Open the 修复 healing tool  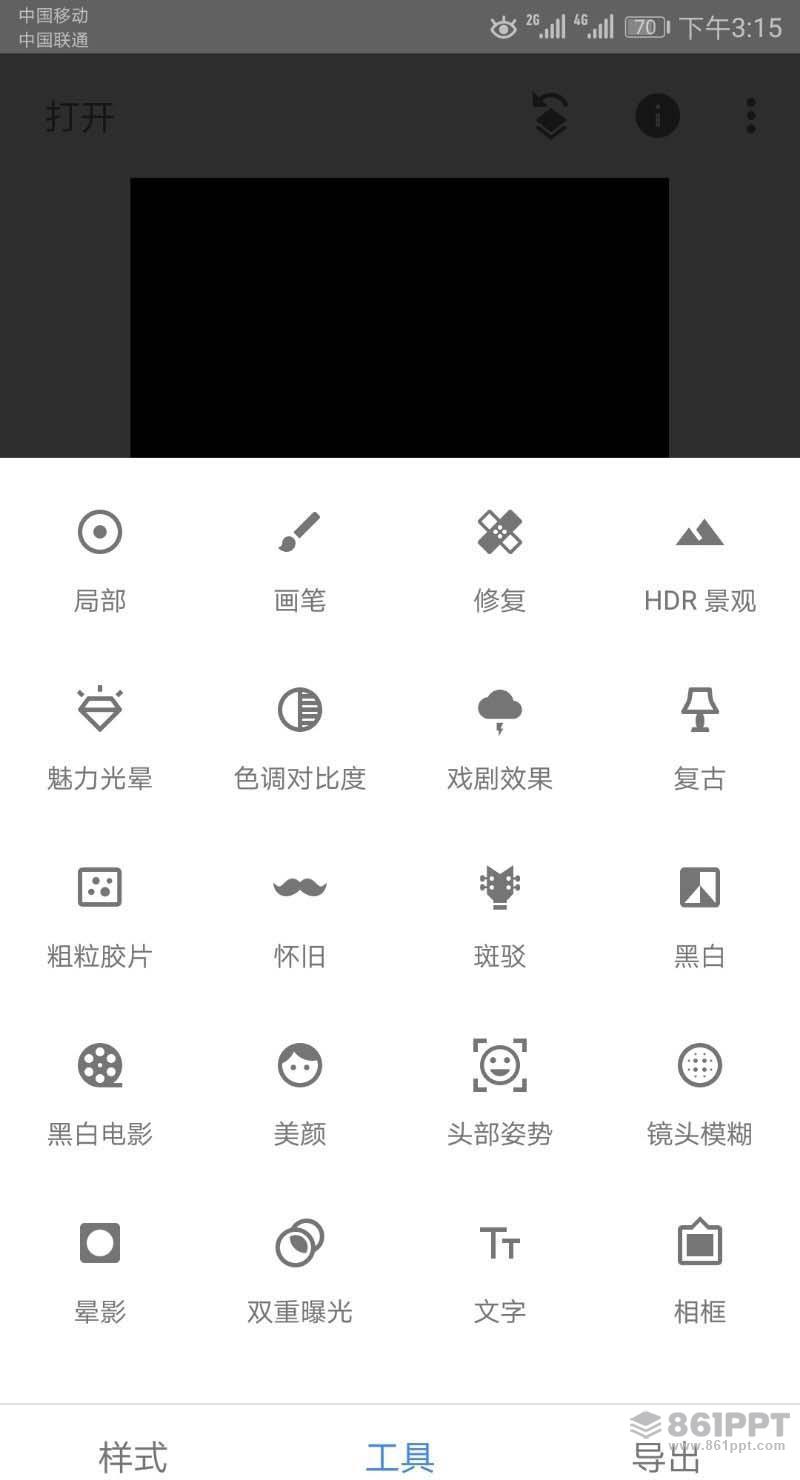click(x=500, y=561)
